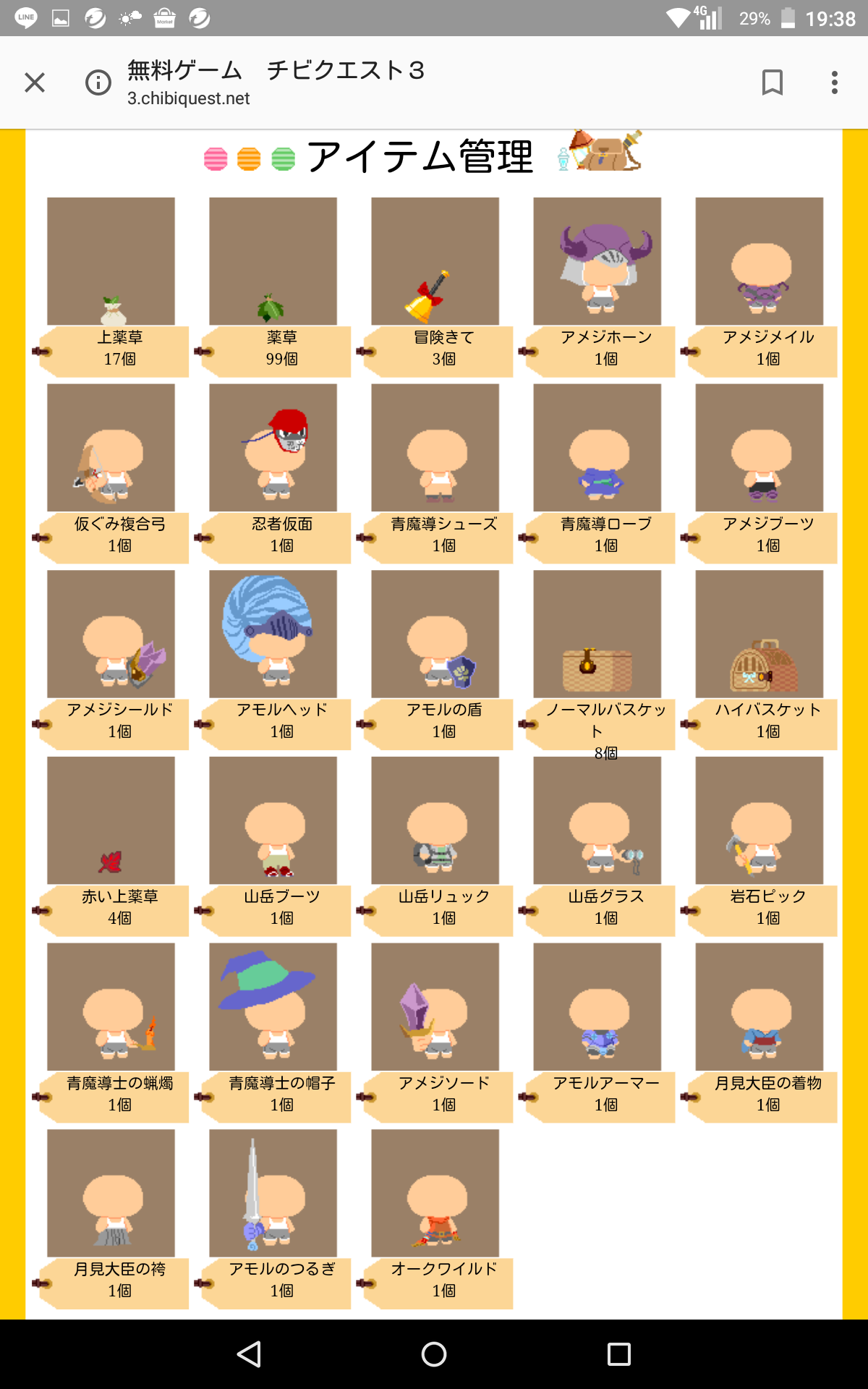
Task: Select the オークワイルド item
Action: (x=435, y=1193)
